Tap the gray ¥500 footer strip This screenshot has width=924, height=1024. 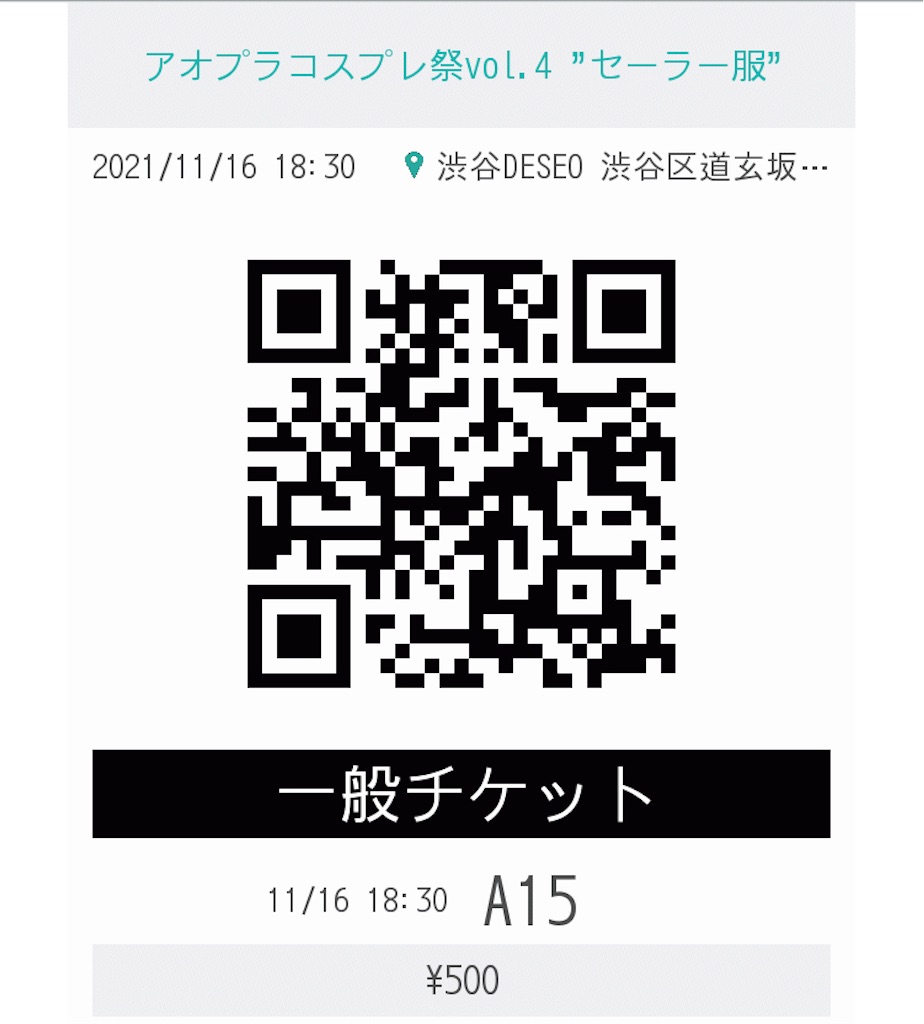click(x=460, y=981)
